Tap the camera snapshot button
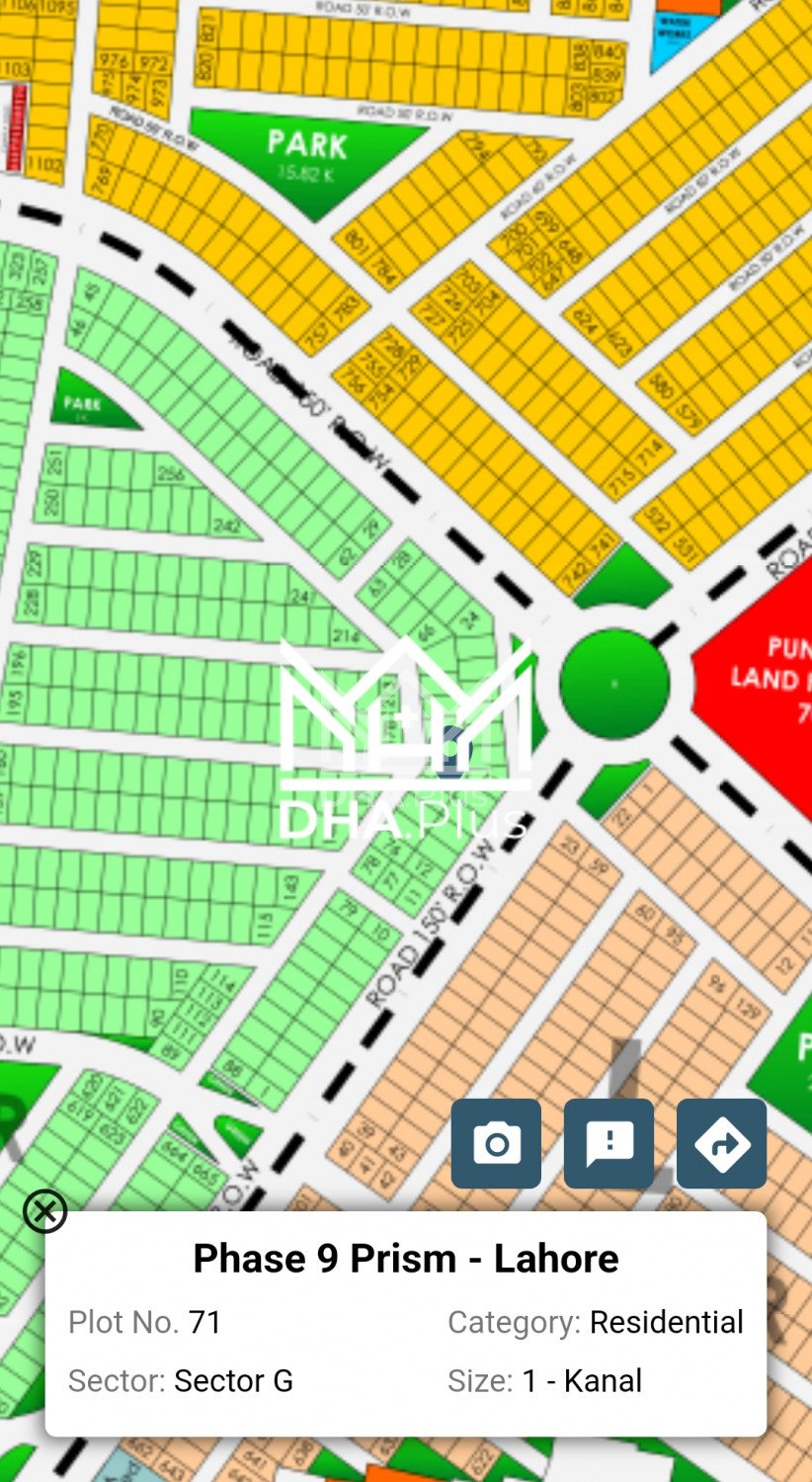The image size is (812, 1482). pos(496,1143)
